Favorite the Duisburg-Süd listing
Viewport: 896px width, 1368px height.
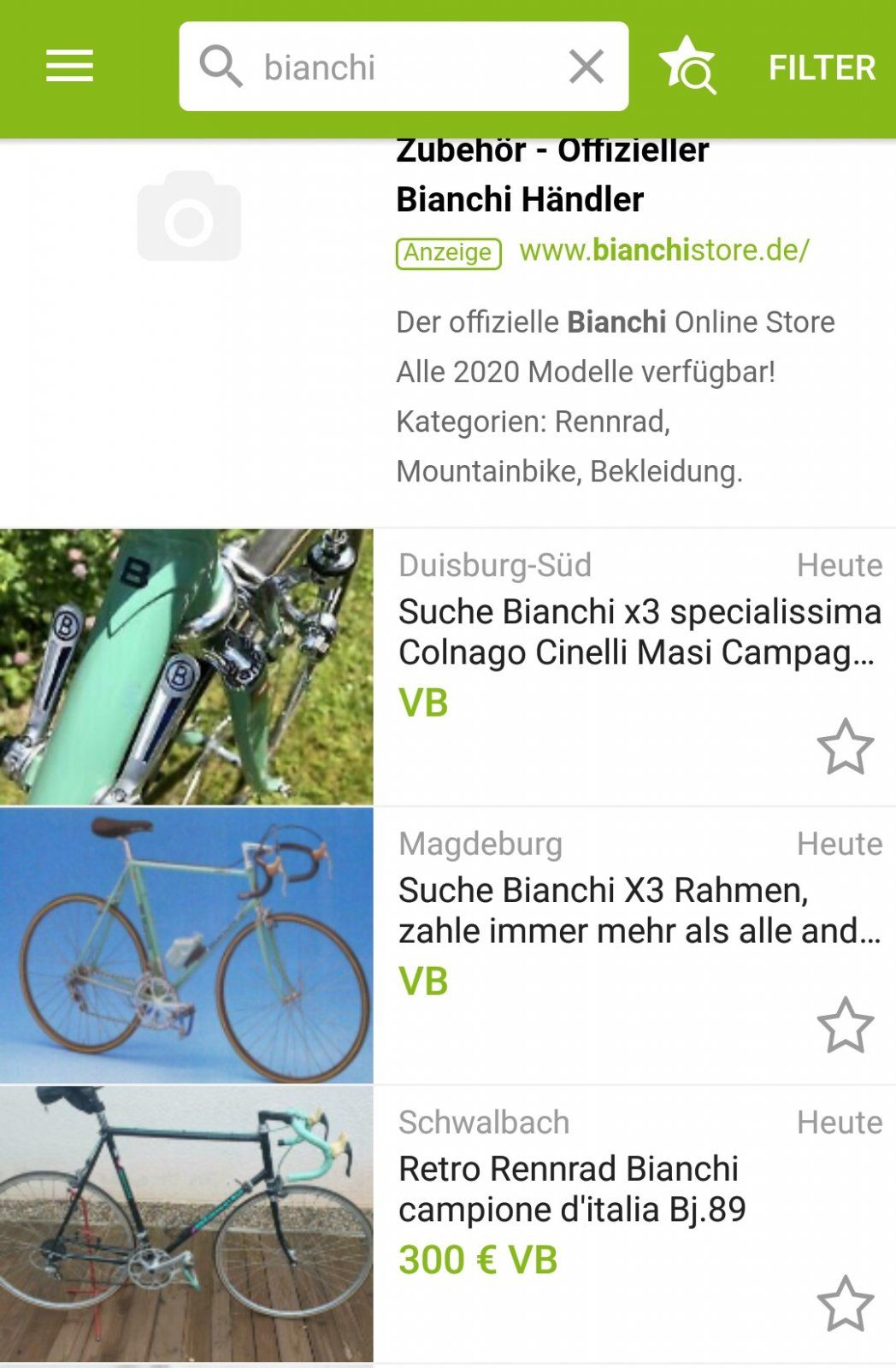click(845, 746)
